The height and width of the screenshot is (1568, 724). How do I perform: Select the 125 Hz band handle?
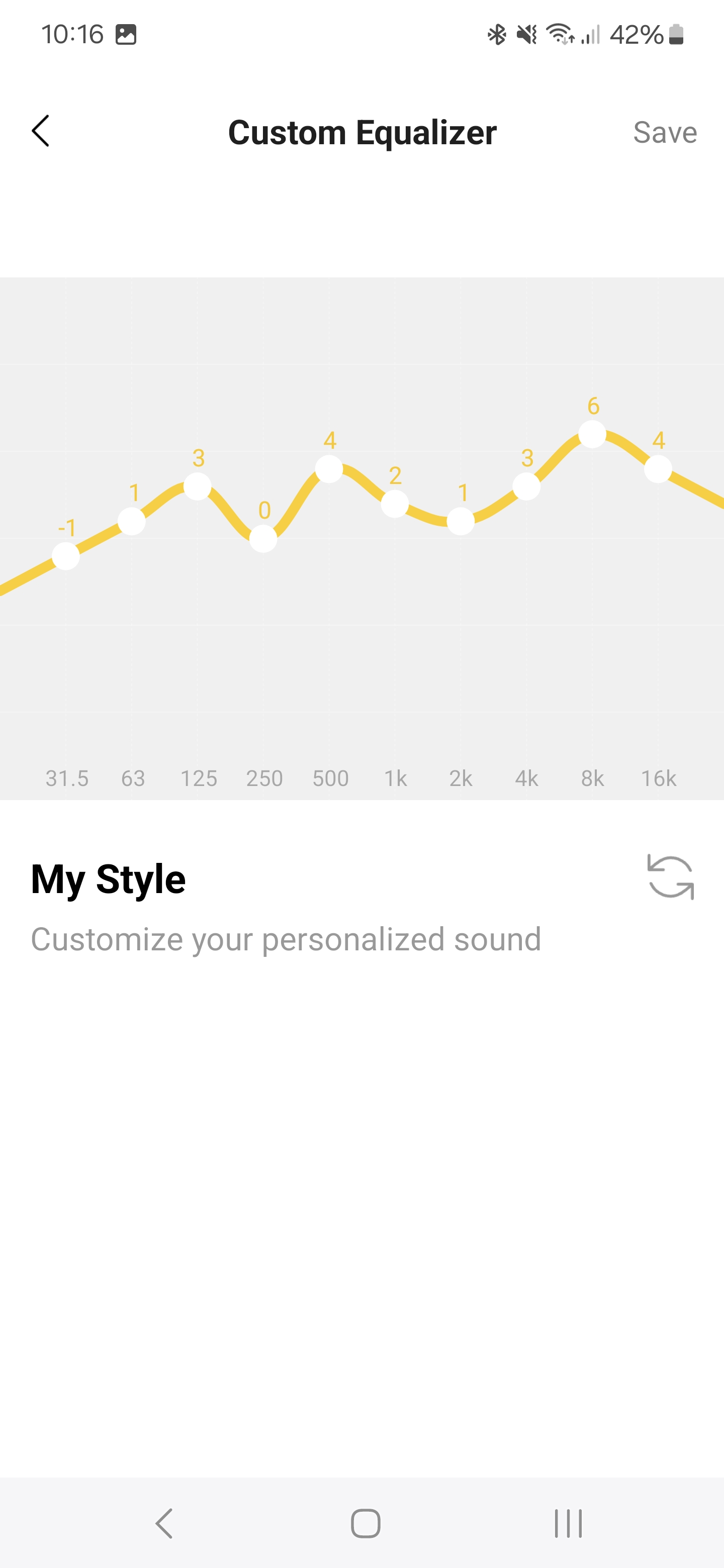197,486
